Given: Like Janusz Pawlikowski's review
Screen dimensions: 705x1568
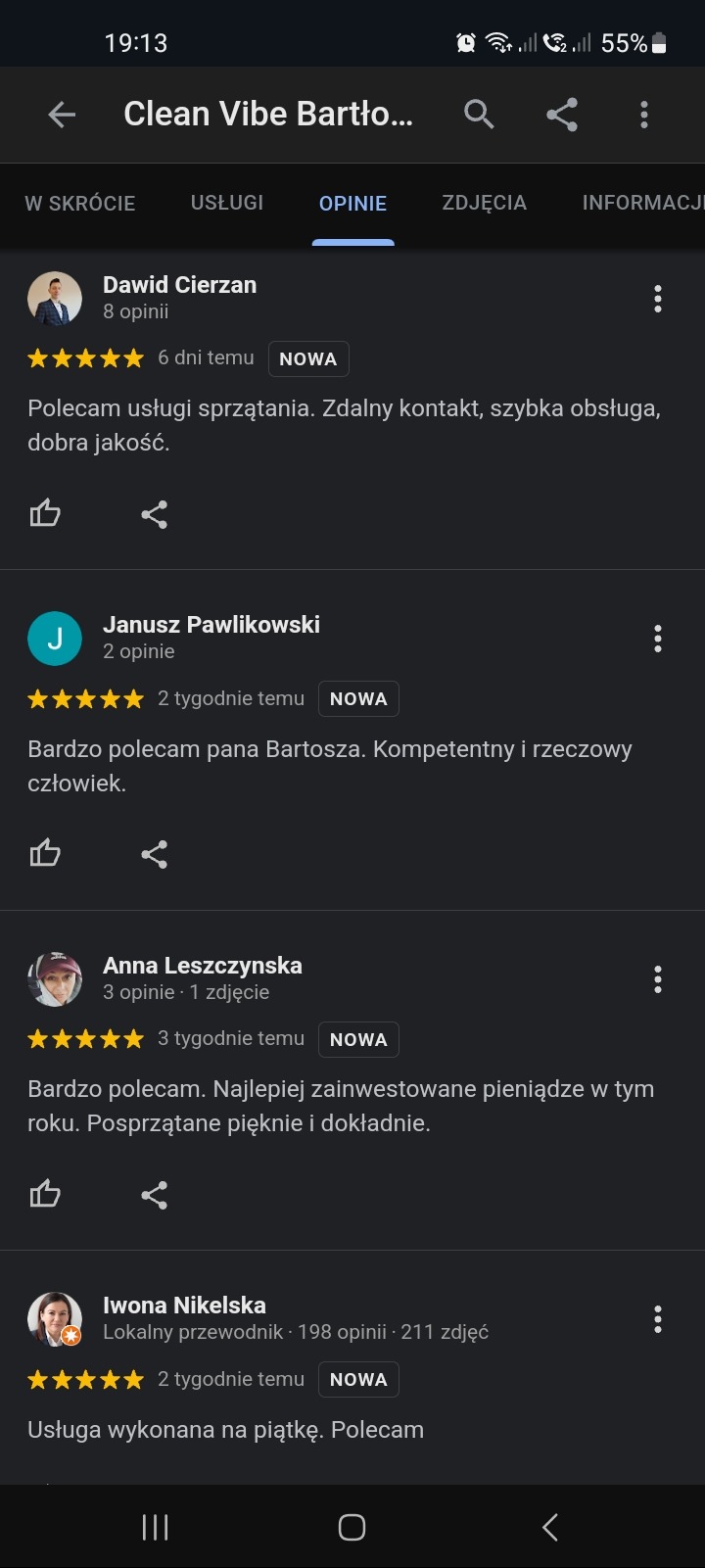Looking at the screenshot, I should pyautogui.click(x=46, y=853).
